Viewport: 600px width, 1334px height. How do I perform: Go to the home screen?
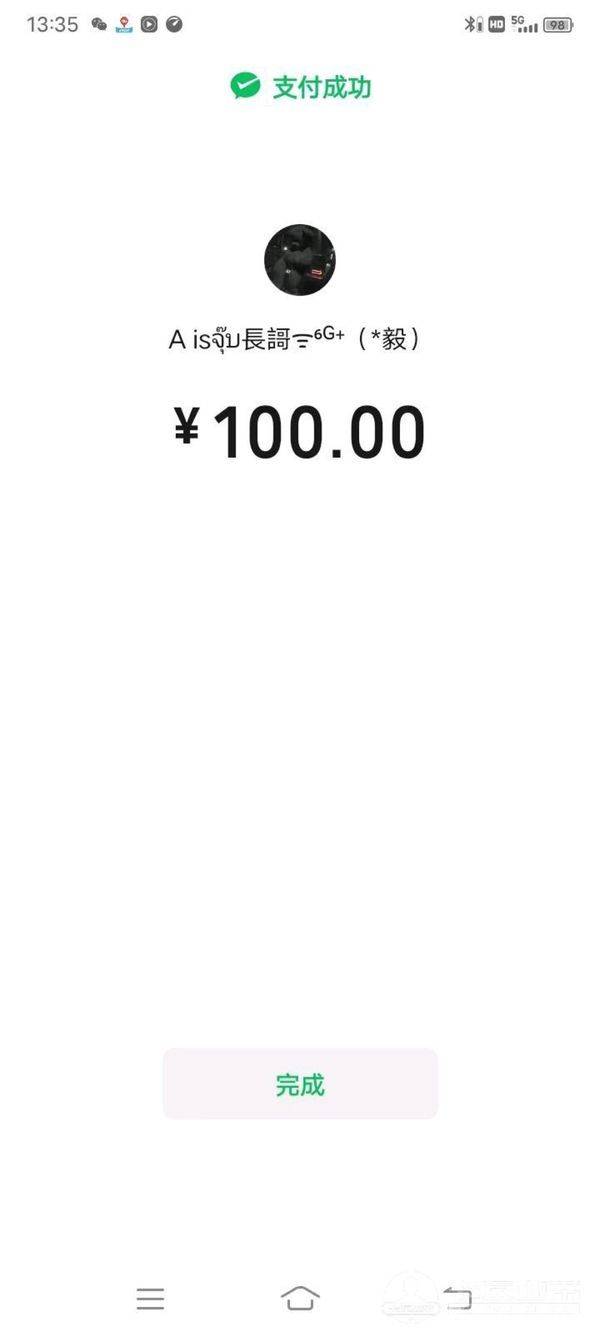pos(300,1299)
